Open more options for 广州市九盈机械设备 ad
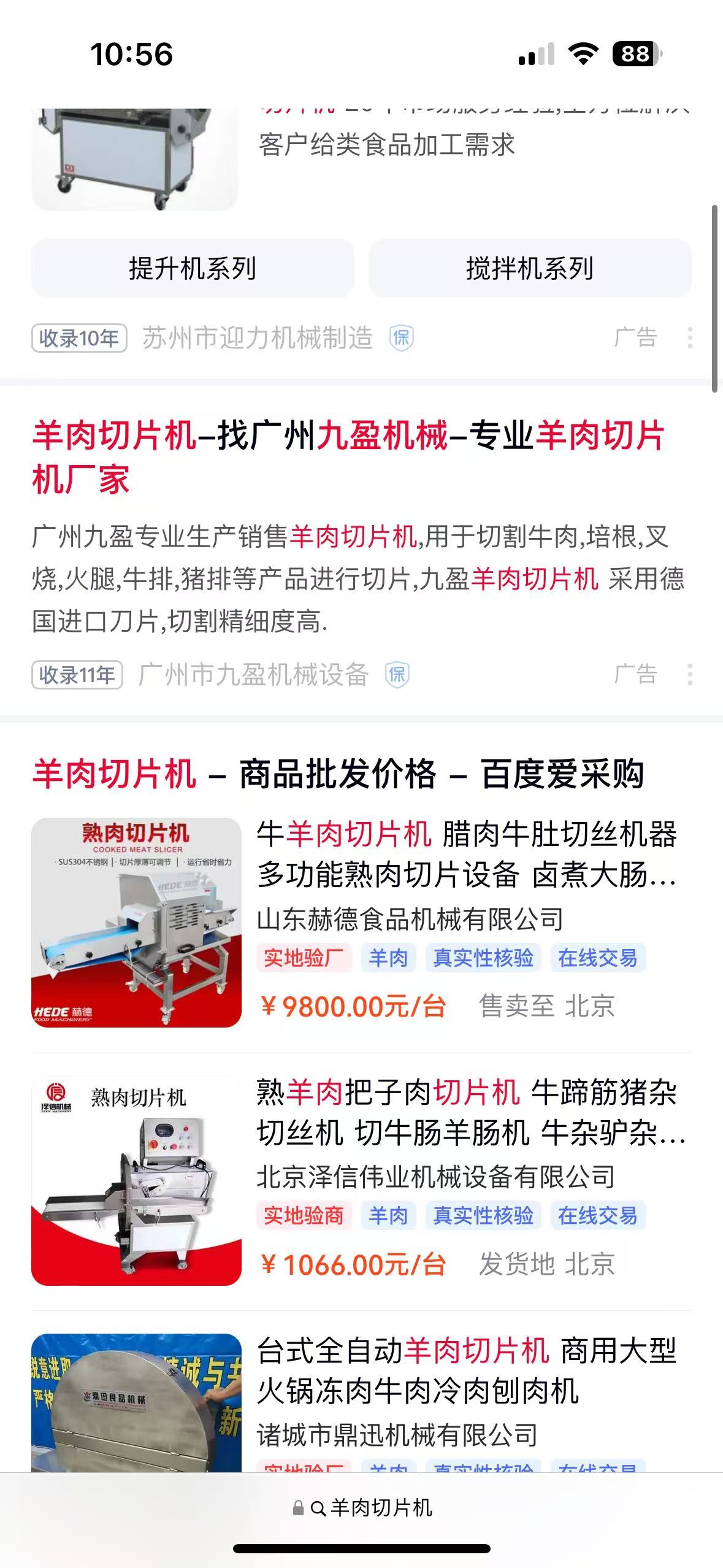The width and height of the screenshot is (723, 1568). tap(690, 674)
